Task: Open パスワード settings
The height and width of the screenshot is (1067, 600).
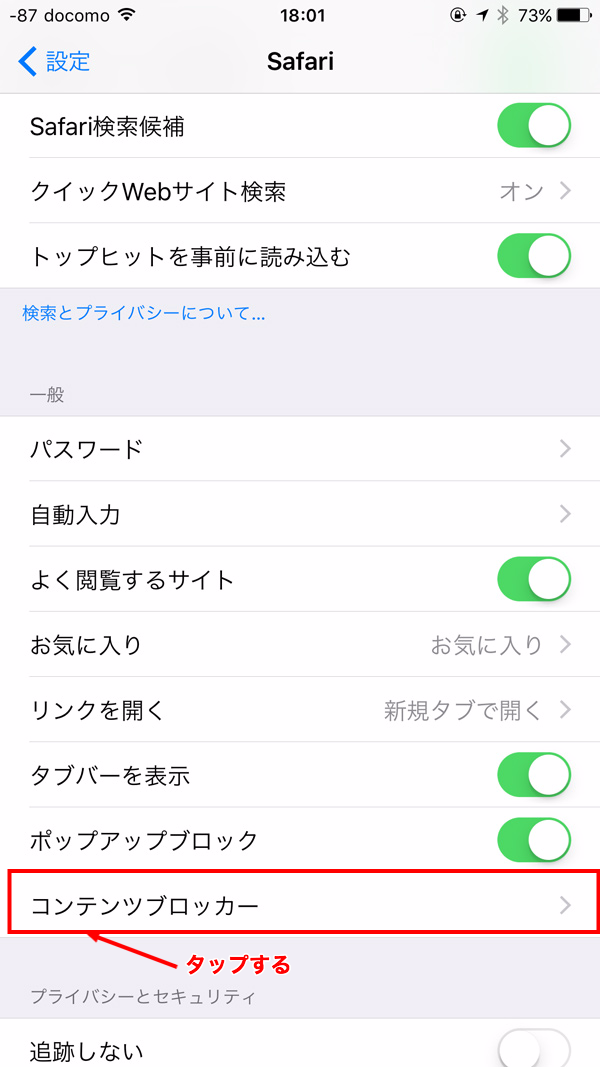Action: point(300,448)
